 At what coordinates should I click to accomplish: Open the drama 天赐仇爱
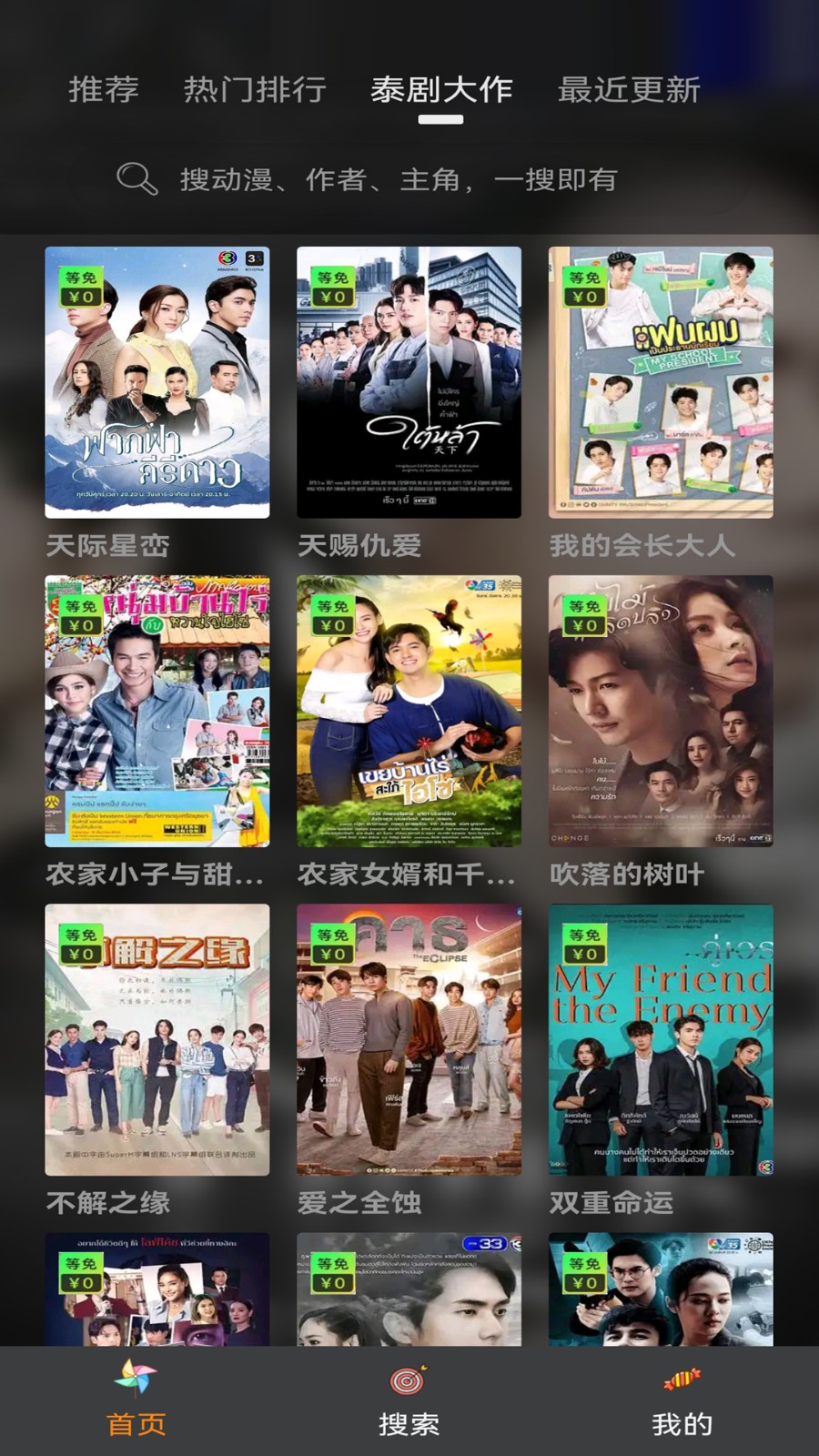click(x=409, y=382)
